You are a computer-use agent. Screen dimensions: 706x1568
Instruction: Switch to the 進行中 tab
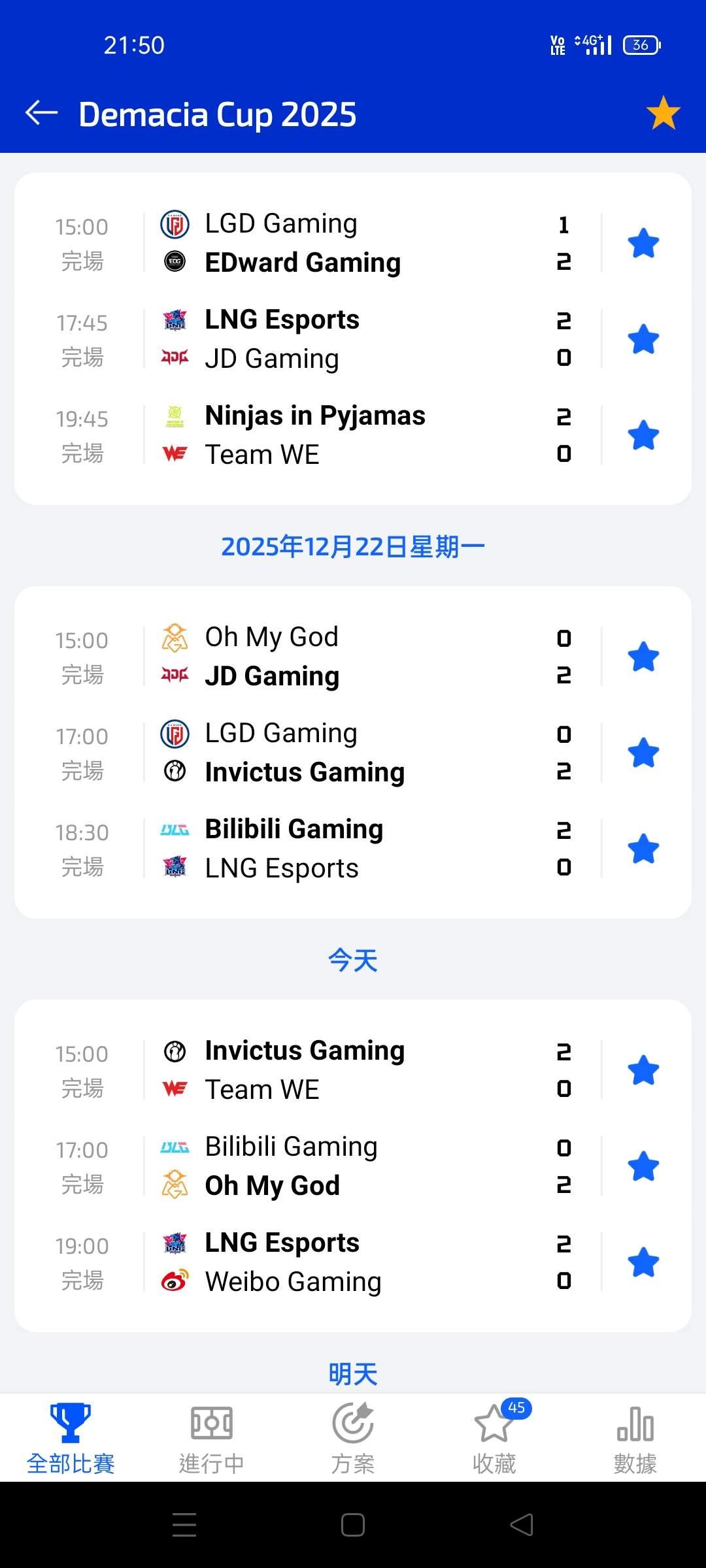click(212, 1439)
